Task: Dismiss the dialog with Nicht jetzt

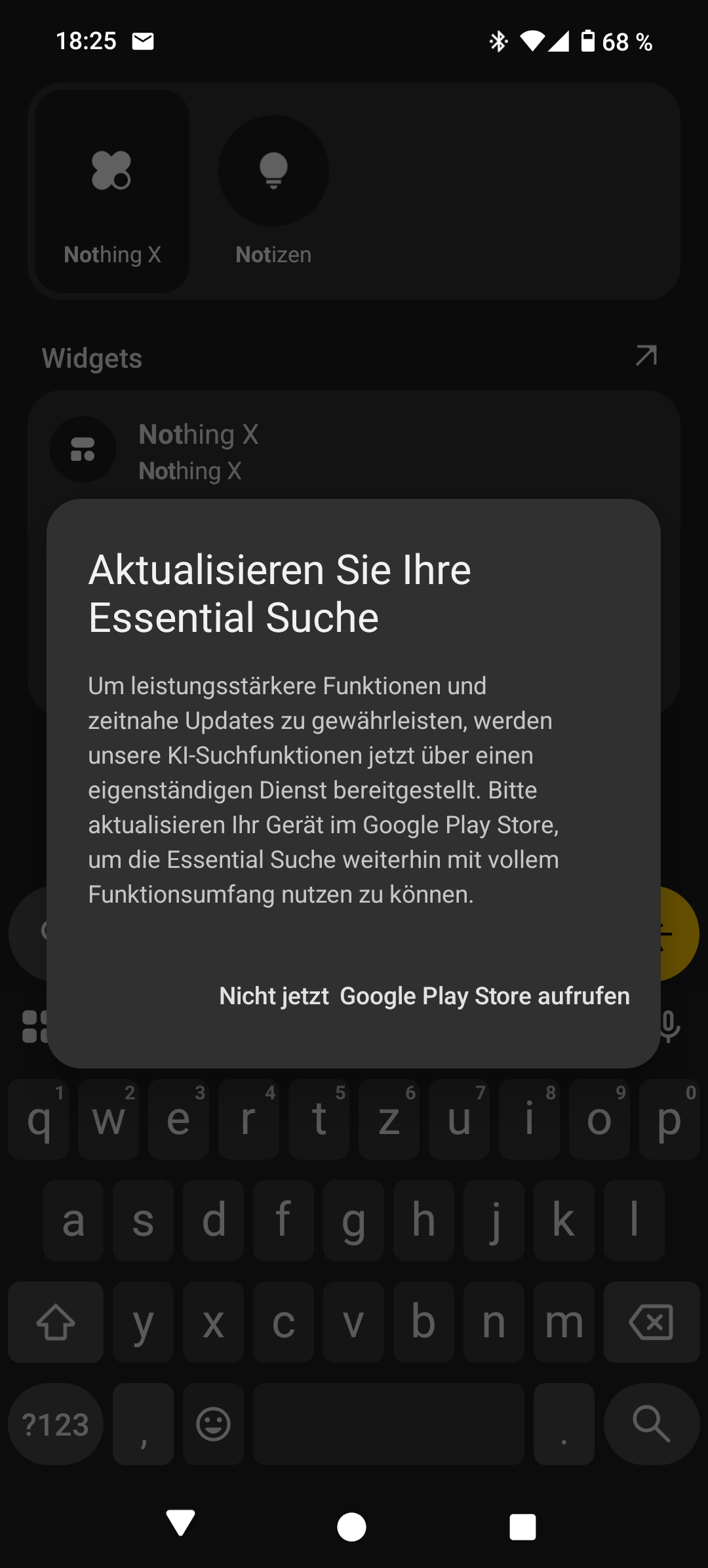Action: (x=274, y=996)
